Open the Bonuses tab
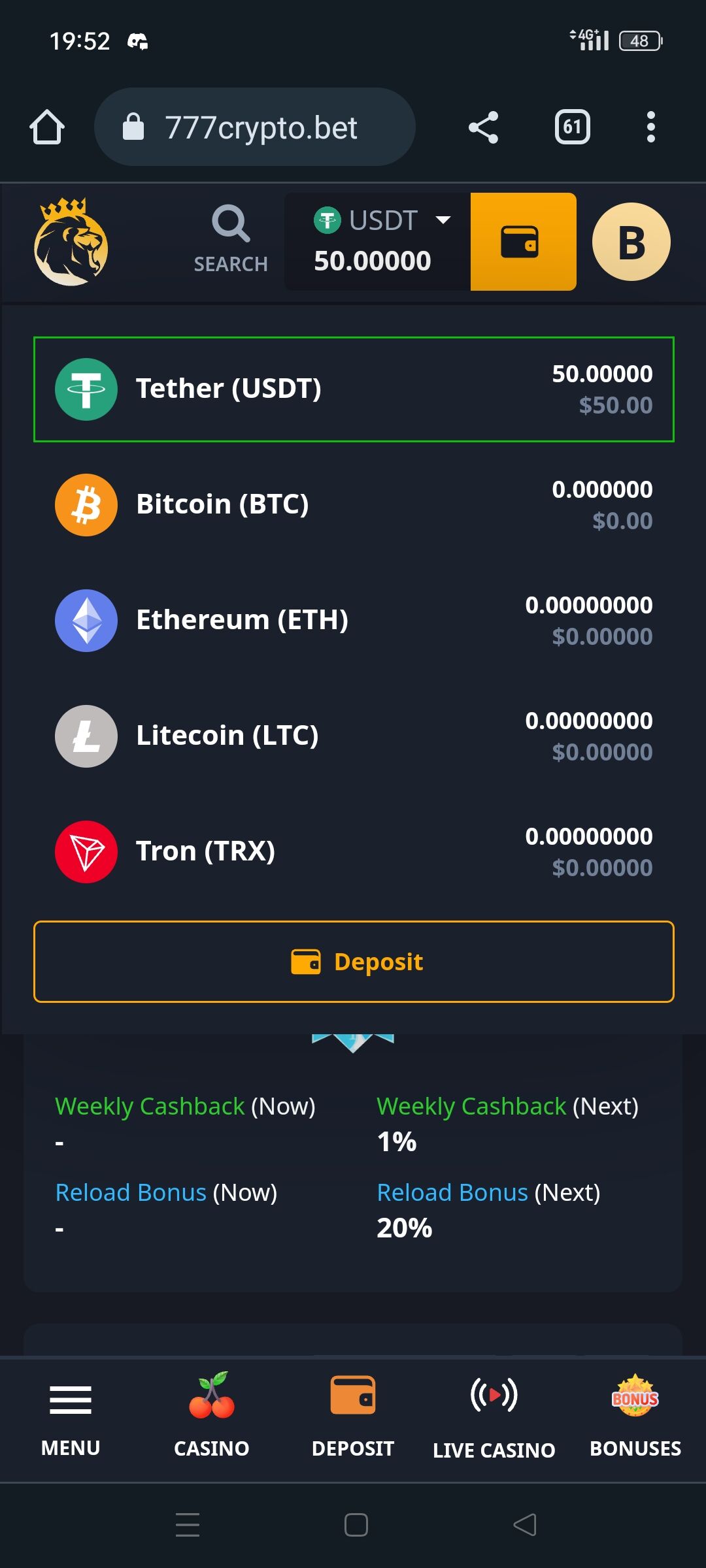Image resolution: width=706 pixels, height=1568 pixels. pos(635,1415)
